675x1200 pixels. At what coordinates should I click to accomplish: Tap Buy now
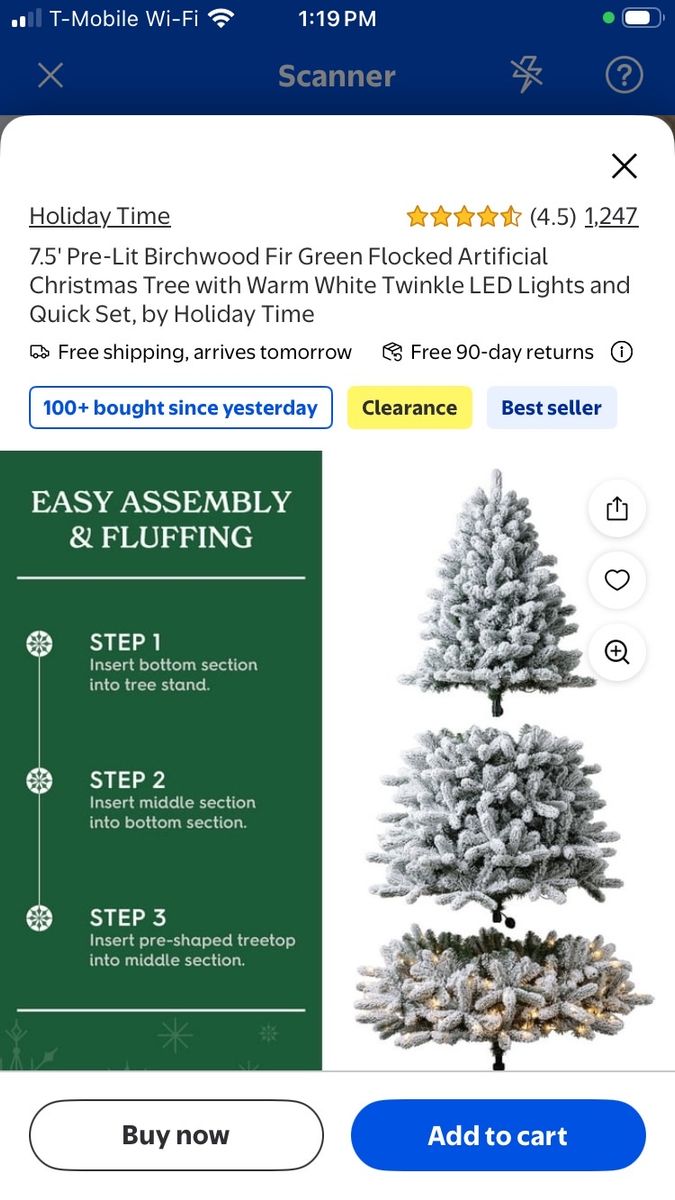pos(176,1135)
